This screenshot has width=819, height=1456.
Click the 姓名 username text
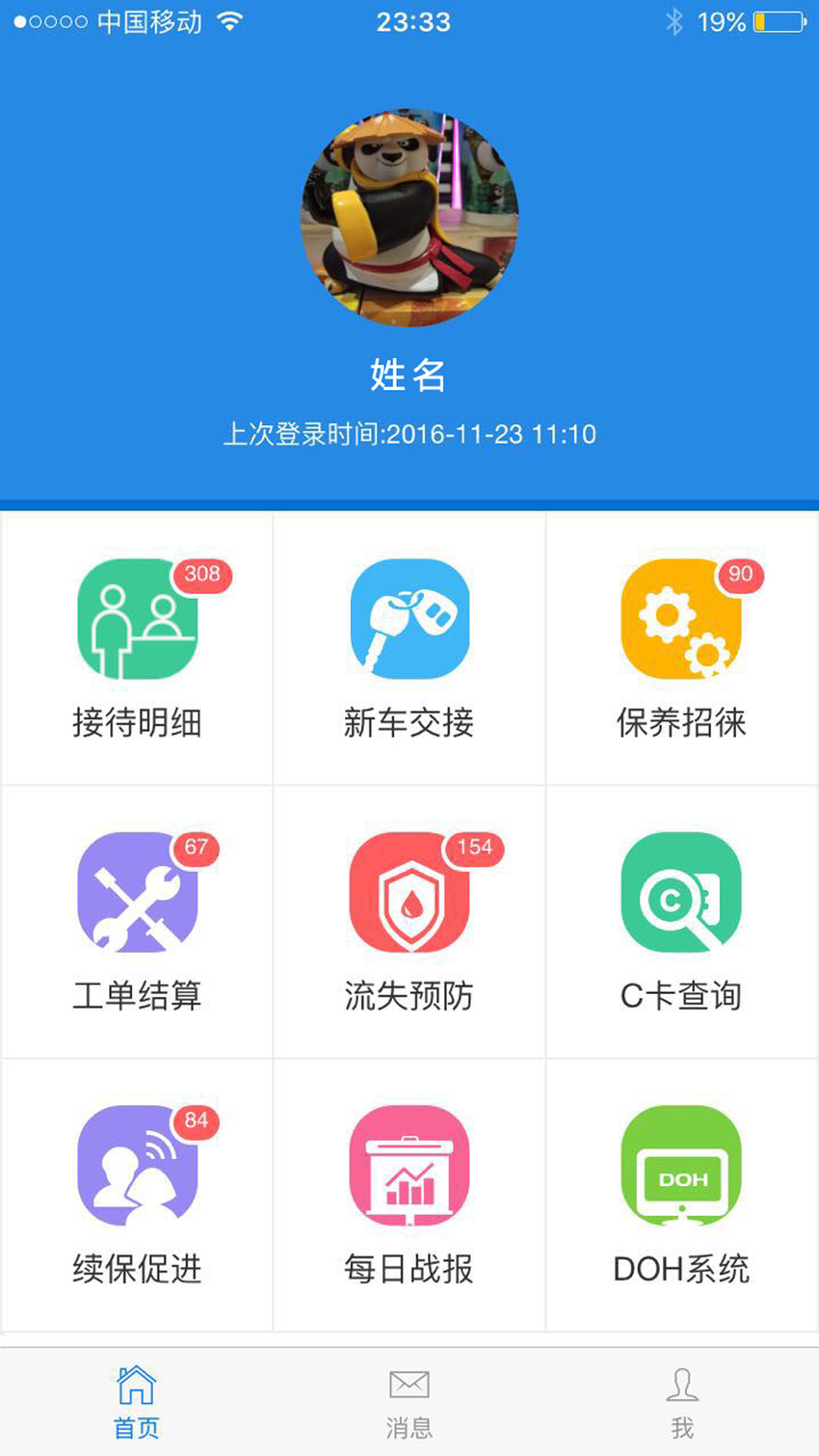coord(409,373)
